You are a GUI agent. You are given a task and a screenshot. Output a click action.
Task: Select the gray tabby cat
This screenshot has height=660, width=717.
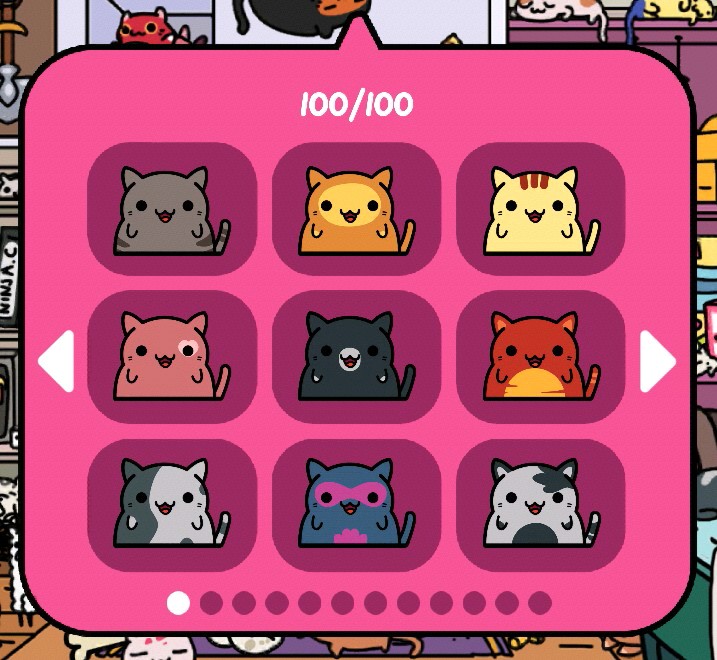tap(171, 210)
